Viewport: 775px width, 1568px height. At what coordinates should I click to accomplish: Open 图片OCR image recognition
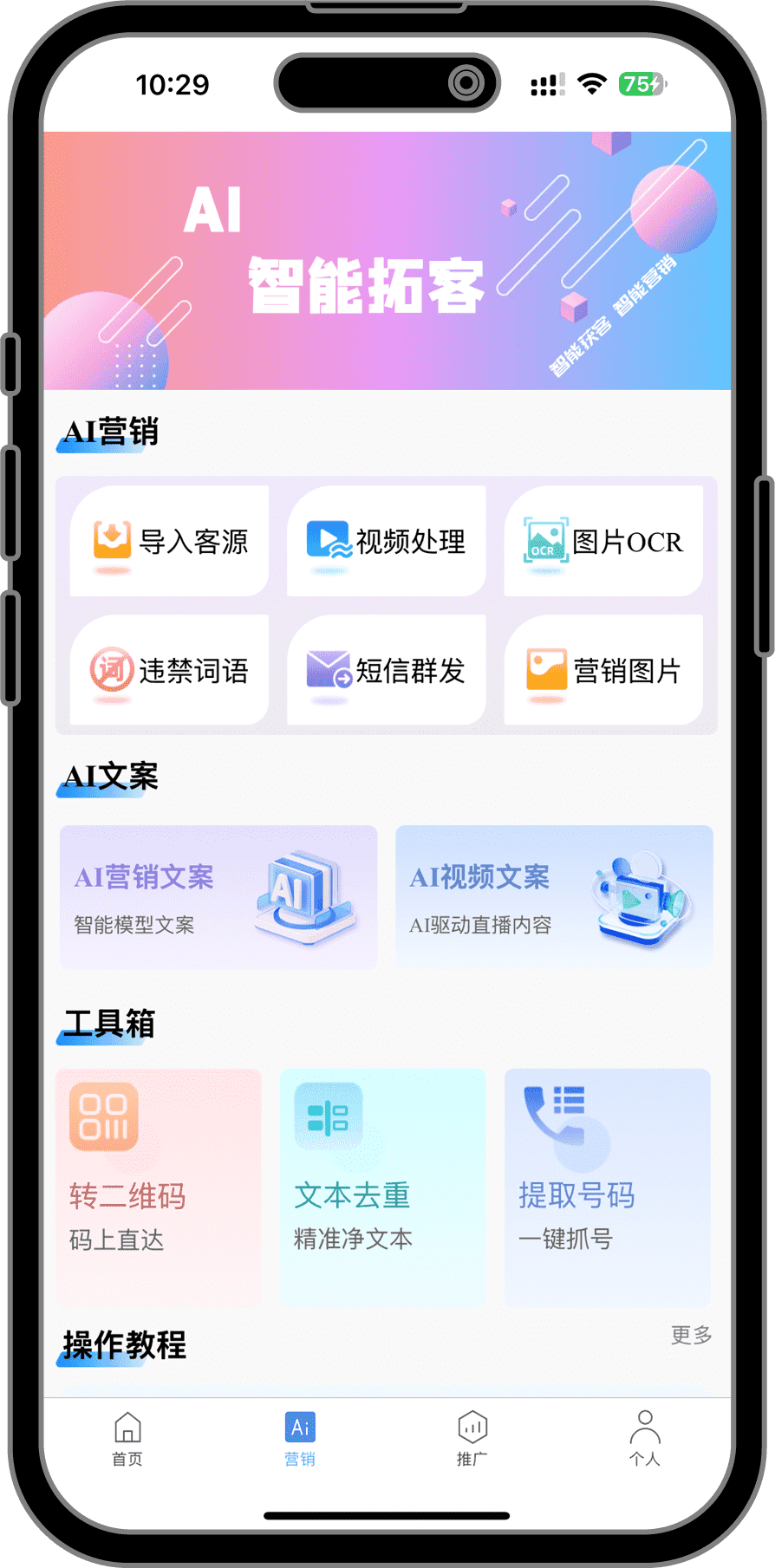(x=603, y=542)
